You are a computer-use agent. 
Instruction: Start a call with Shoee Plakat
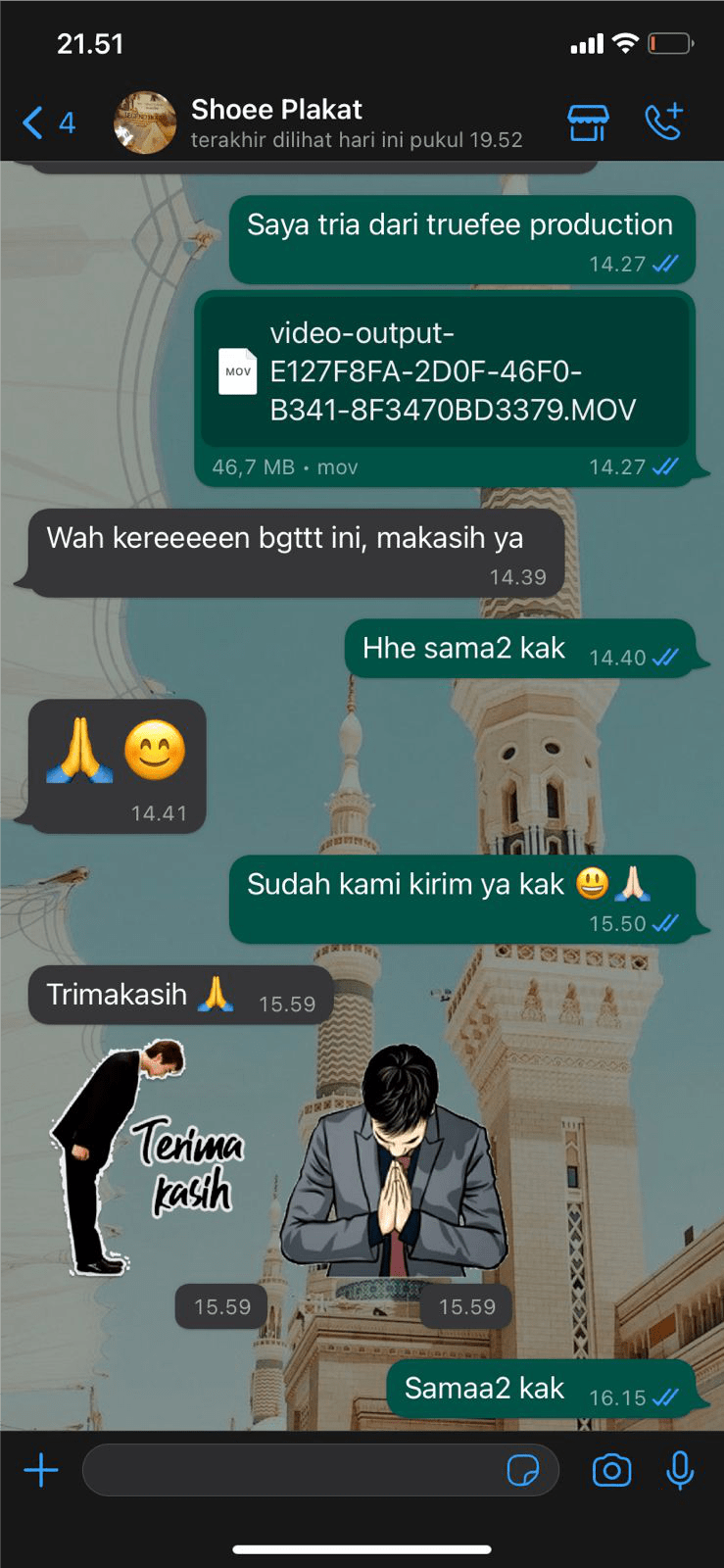[663, 122]
